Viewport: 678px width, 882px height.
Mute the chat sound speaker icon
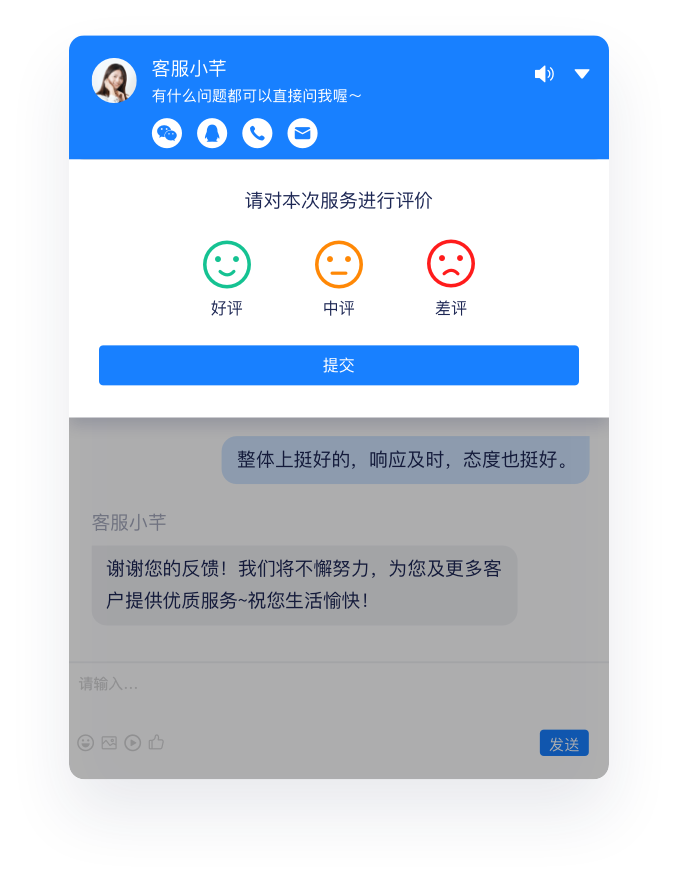click(x=544, y=74)
